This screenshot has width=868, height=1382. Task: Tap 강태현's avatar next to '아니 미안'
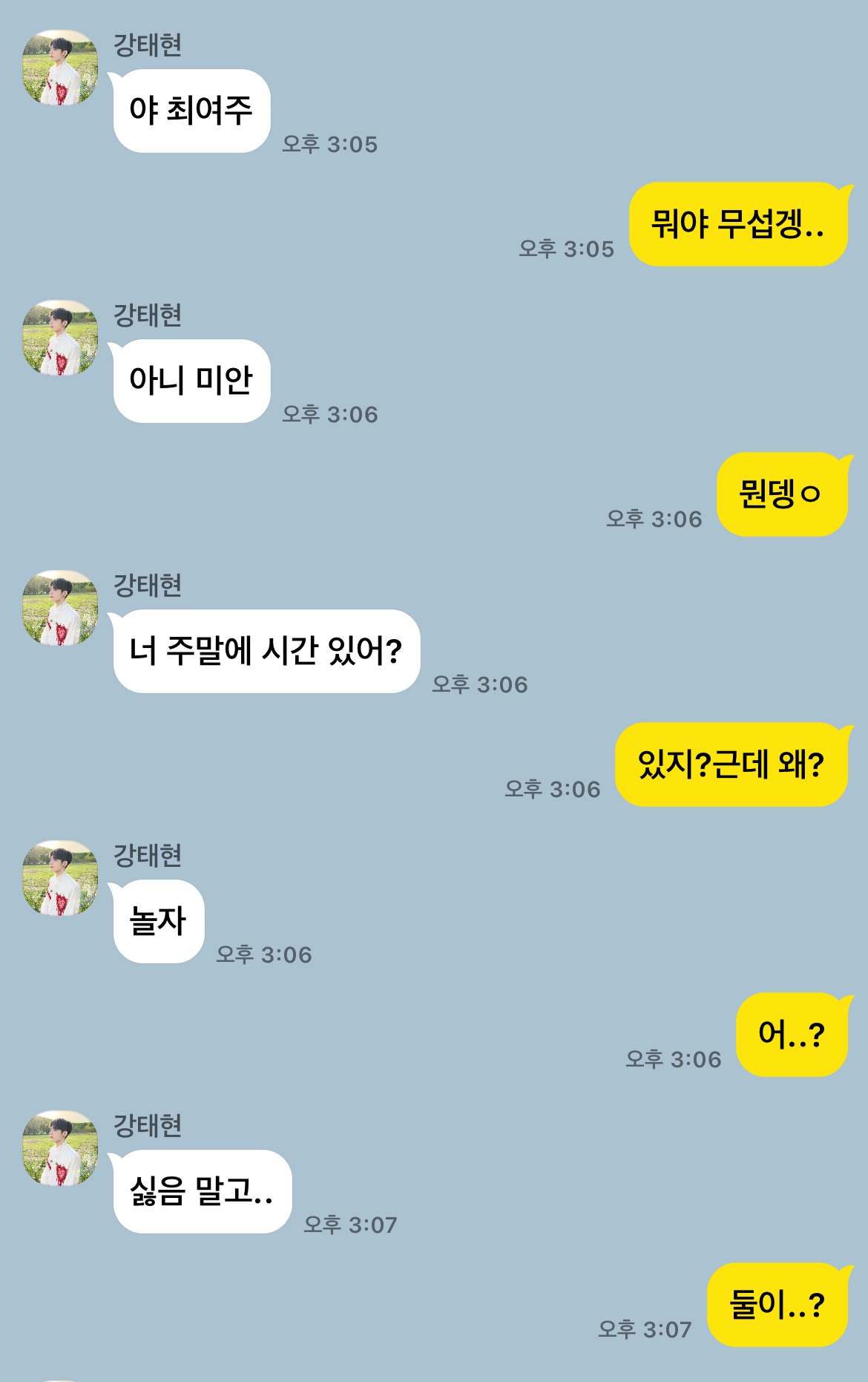[60, 338]
